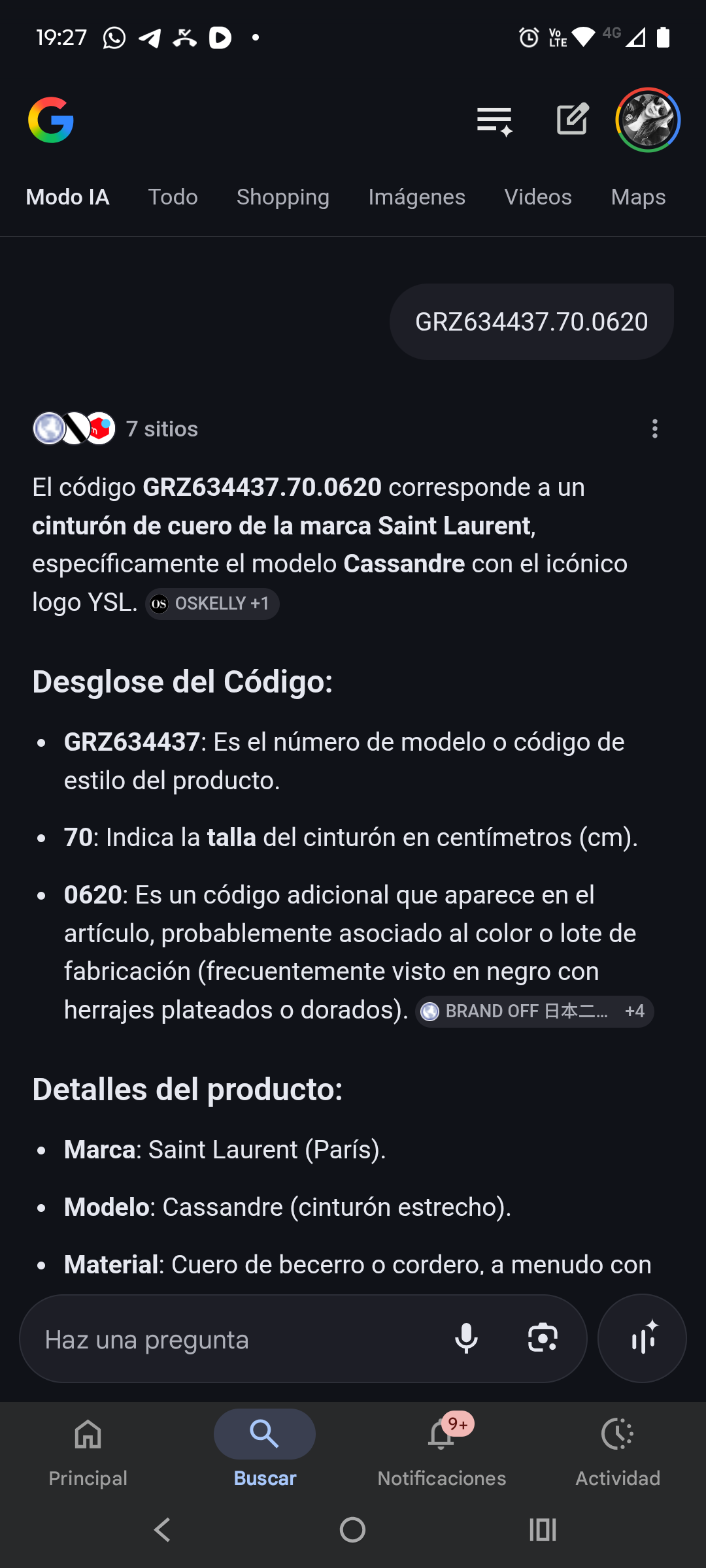706x1568 pixels.
Task: Open the response overflow menu
Action: pyautogui.click(x=654, y=429)
